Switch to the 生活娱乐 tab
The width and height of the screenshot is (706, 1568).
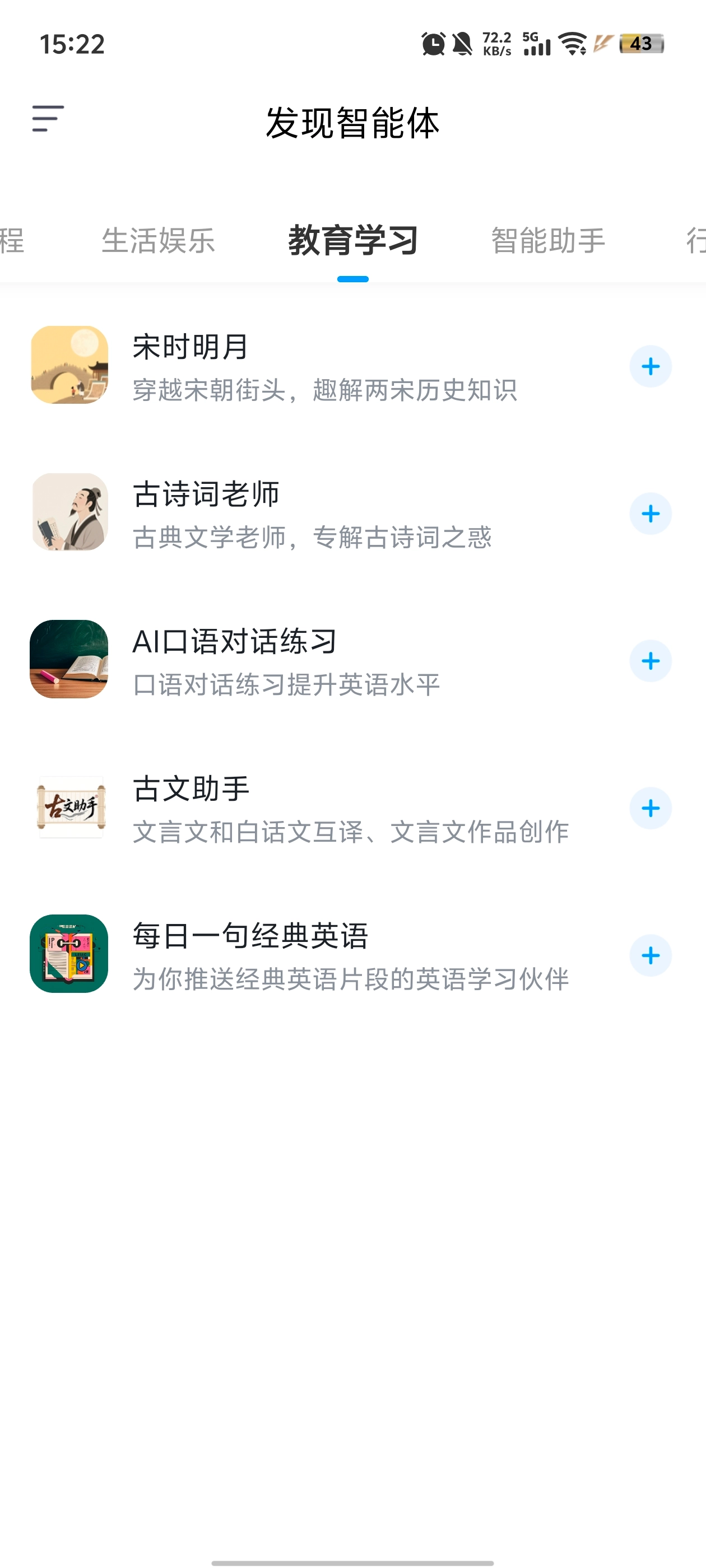click(159, 240)
